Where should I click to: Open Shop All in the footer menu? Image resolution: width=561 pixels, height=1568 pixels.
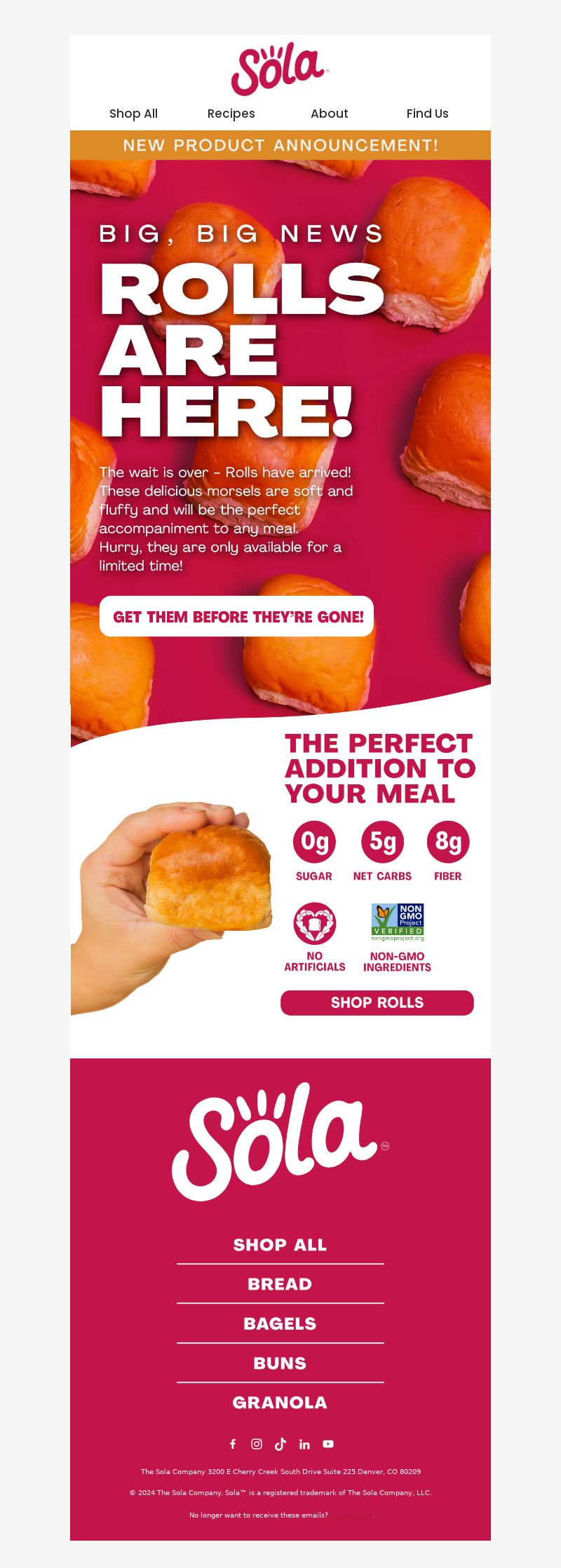click(280, 1245)
